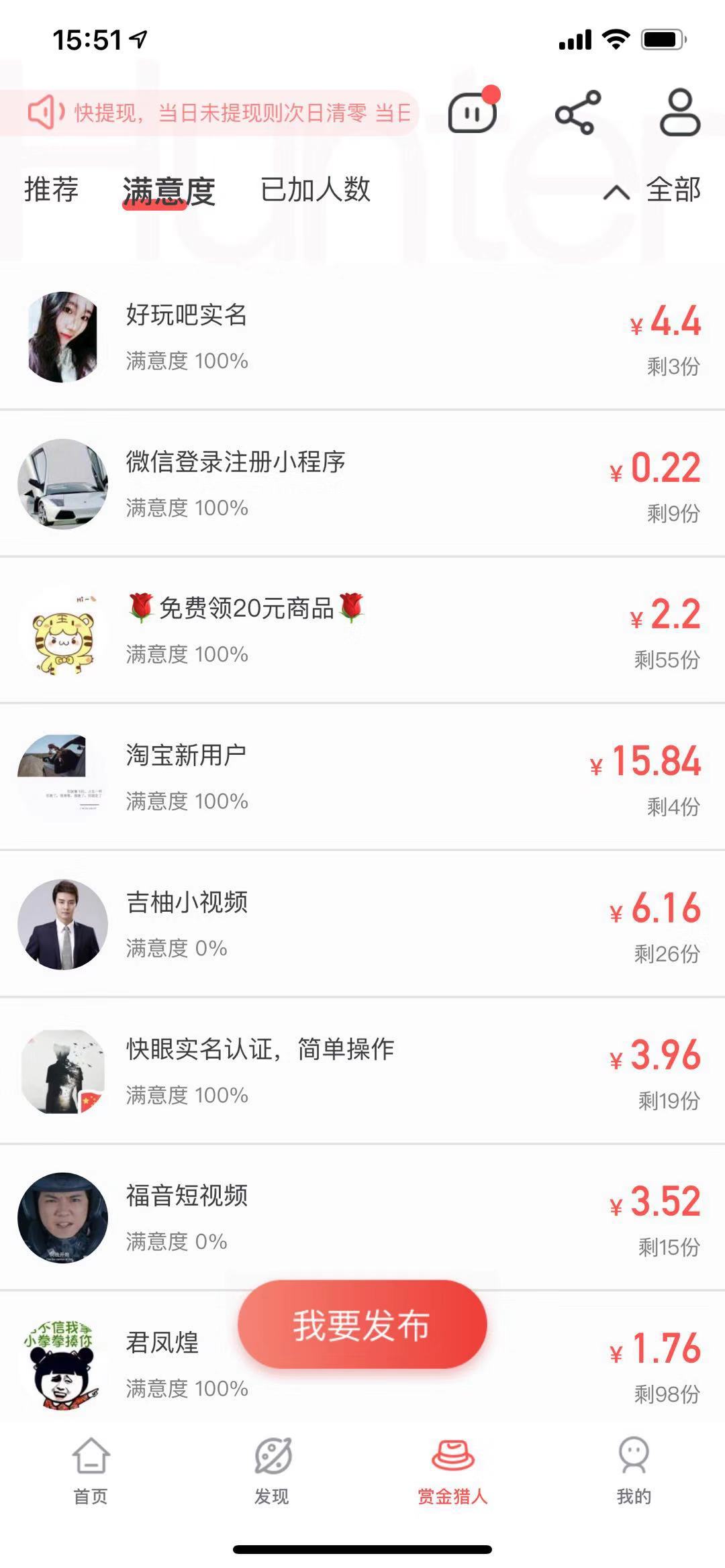Open the user profile icon

(x=679, y=113)
